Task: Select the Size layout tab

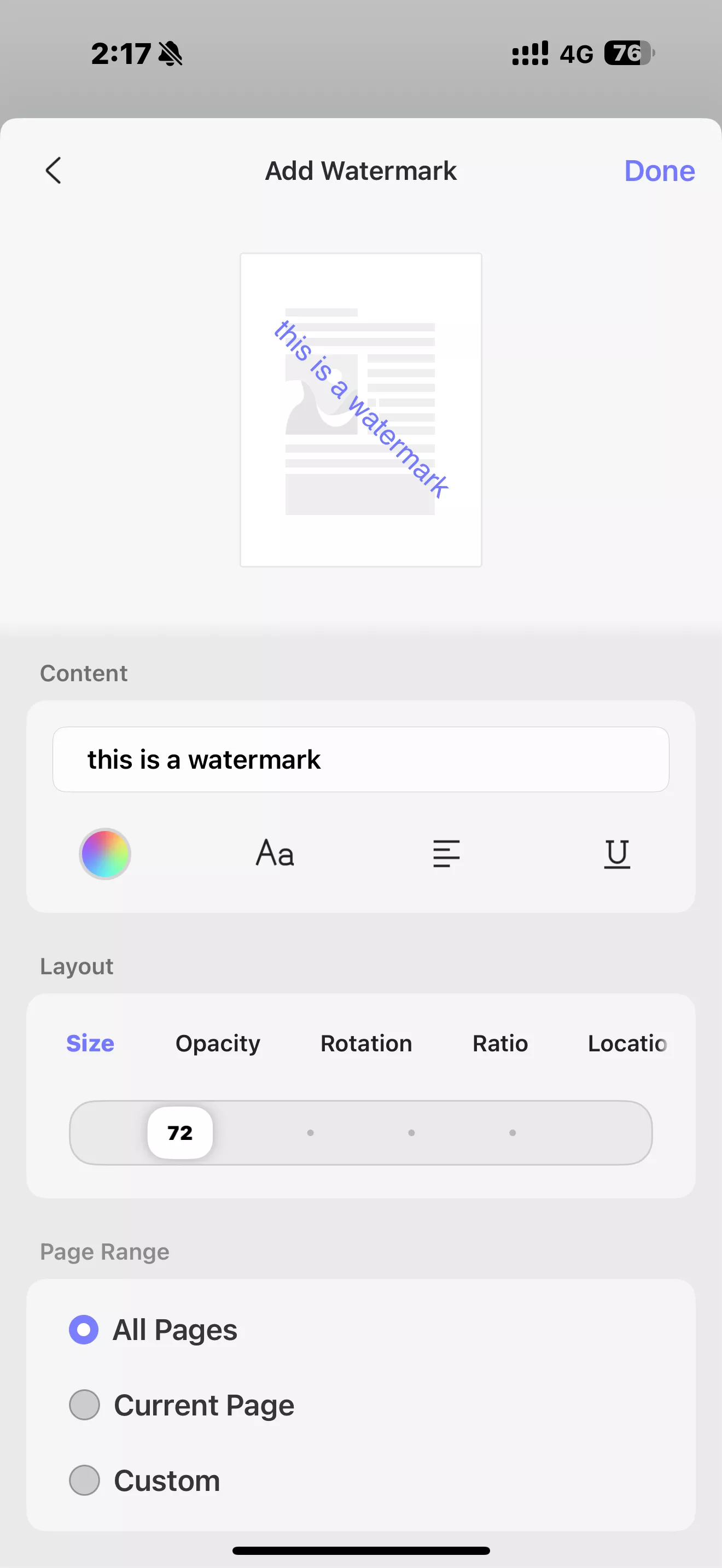Action: [x=90, y=1043]
